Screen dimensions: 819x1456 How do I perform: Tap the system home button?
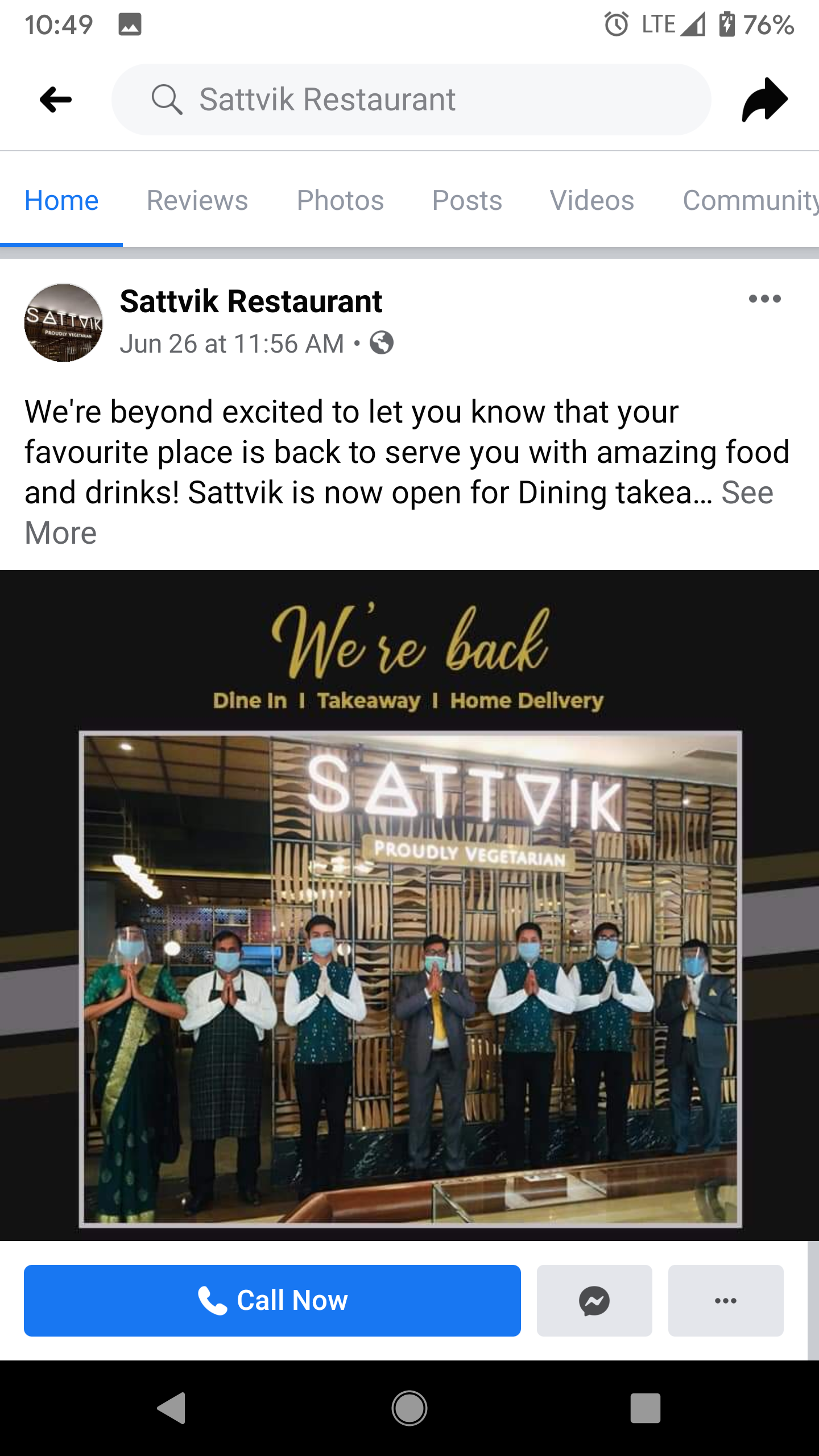click(409, 1408)
